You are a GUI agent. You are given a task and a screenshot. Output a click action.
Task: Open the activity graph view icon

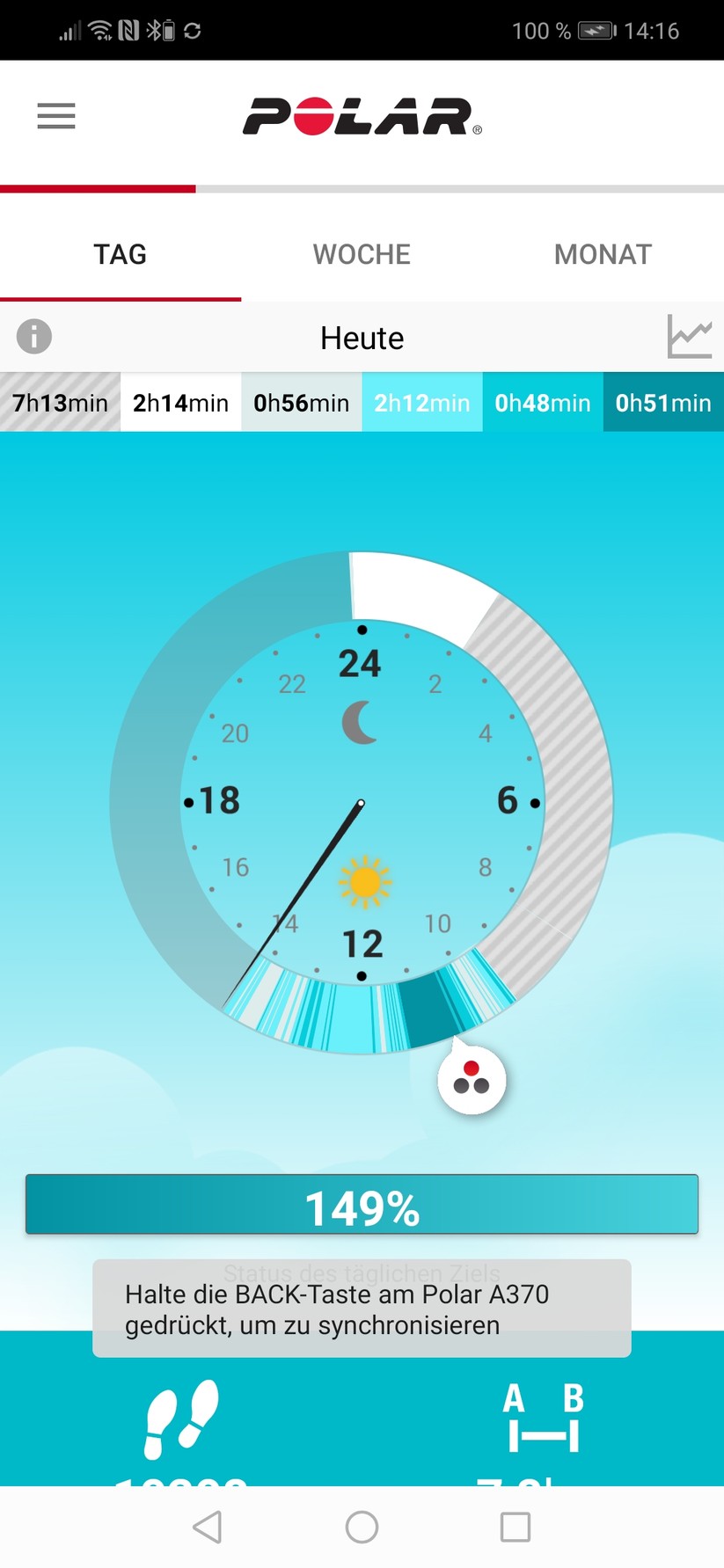tap(690, 336)
